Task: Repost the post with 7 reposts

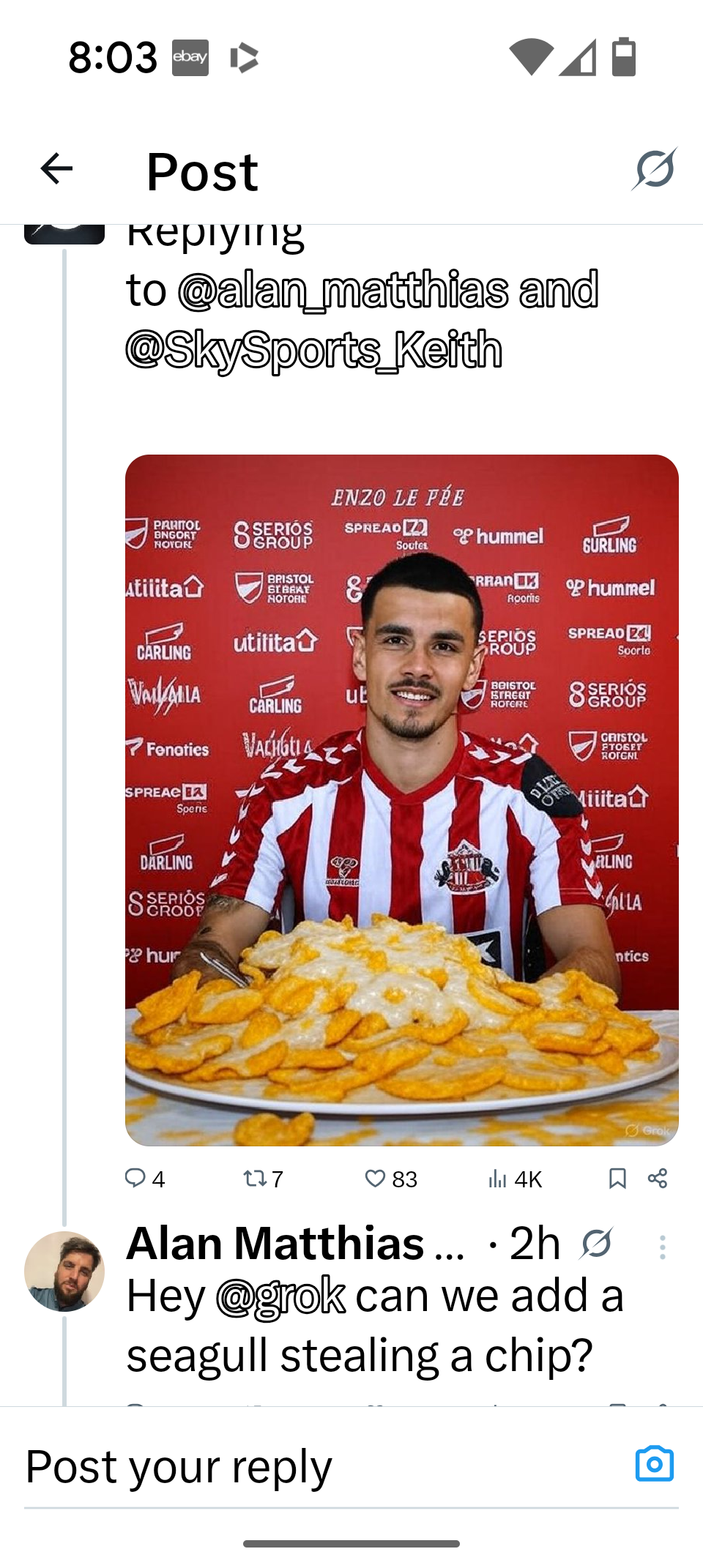Action: coord(263,1179)
